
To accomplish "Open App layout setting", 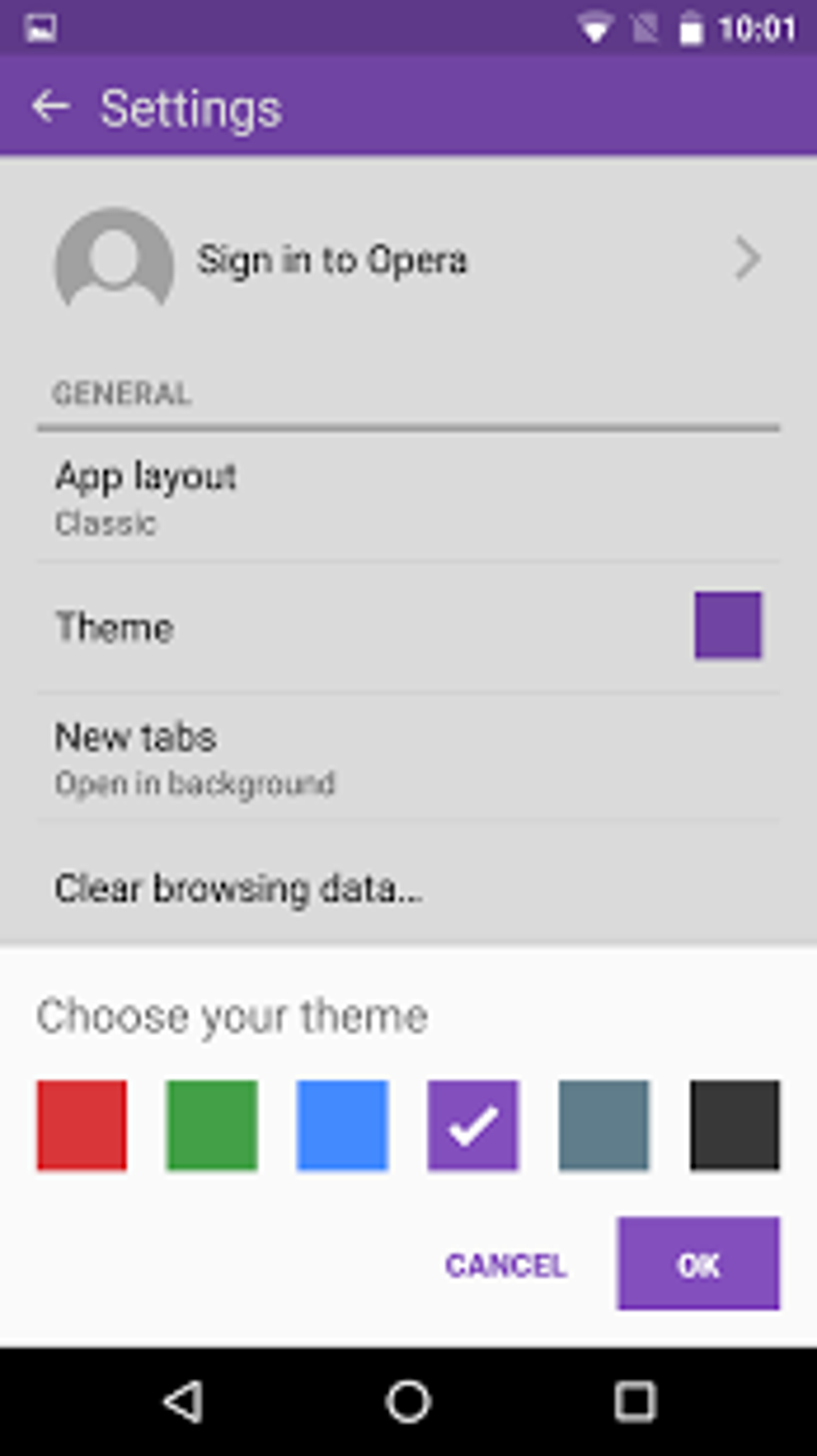I will pyautogui.click(x=408, y=498).
